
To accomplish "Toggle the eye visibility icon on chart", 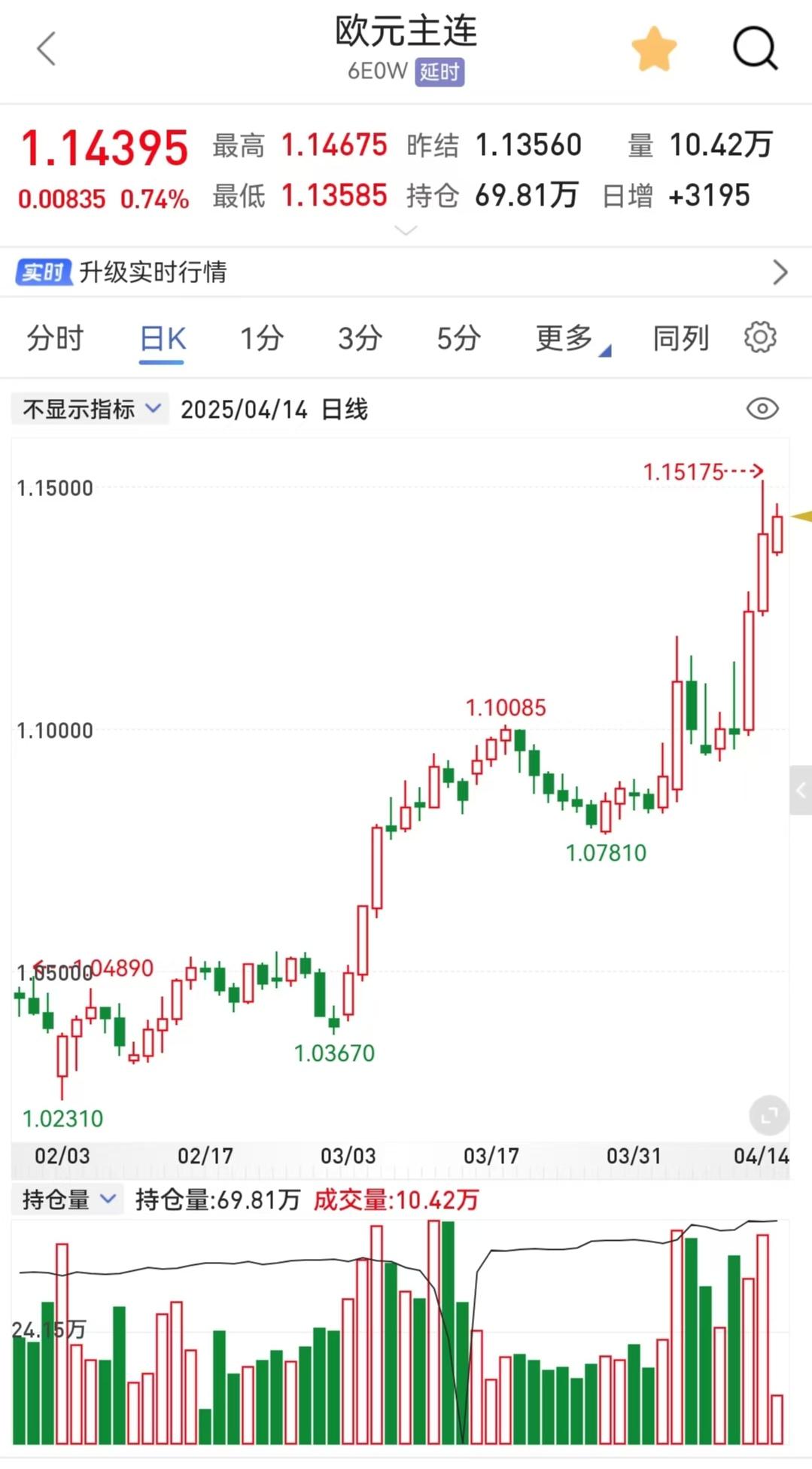I will click(762, 409).
